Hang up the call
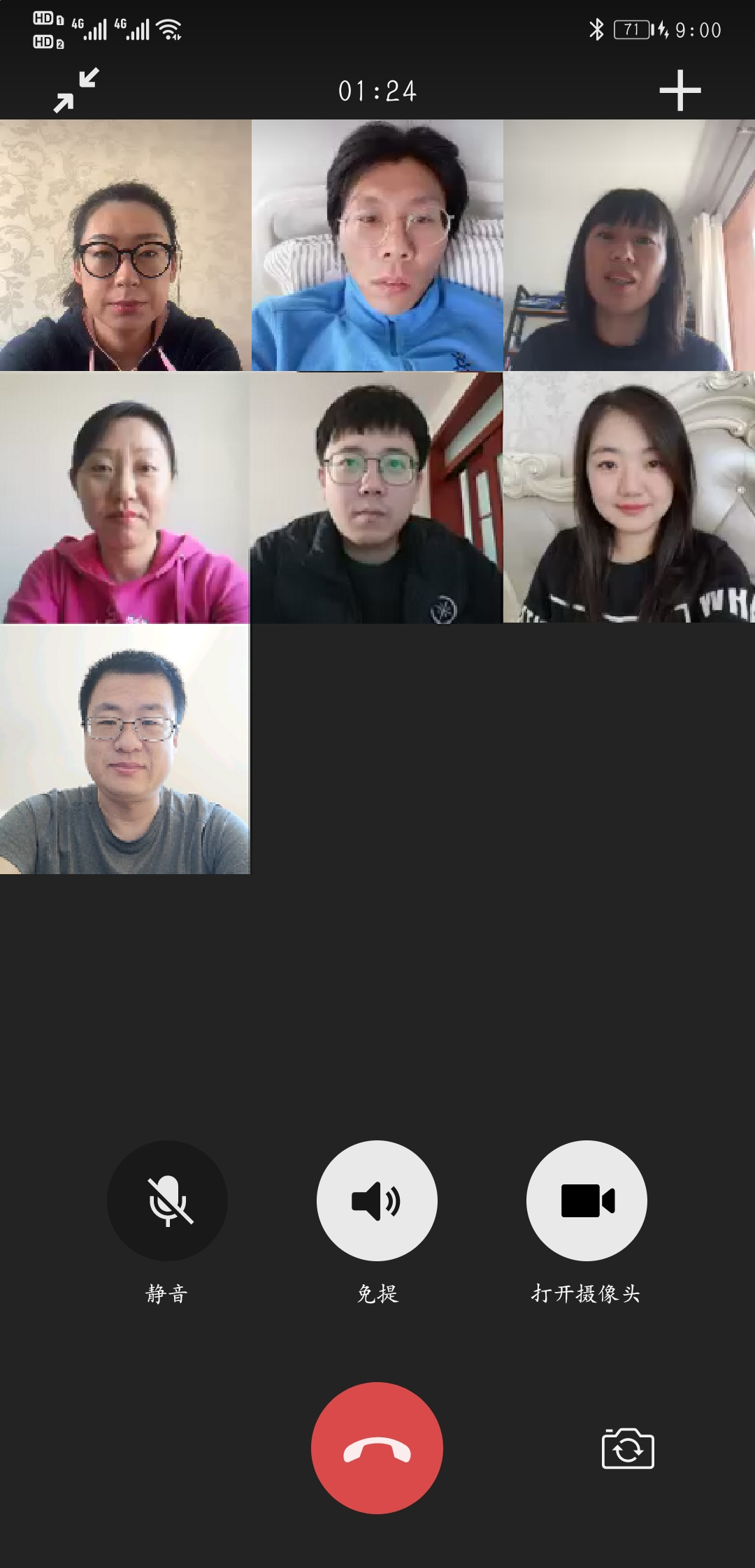Viewport: 755px width, 1568px height. click(x=377, y=1448)
